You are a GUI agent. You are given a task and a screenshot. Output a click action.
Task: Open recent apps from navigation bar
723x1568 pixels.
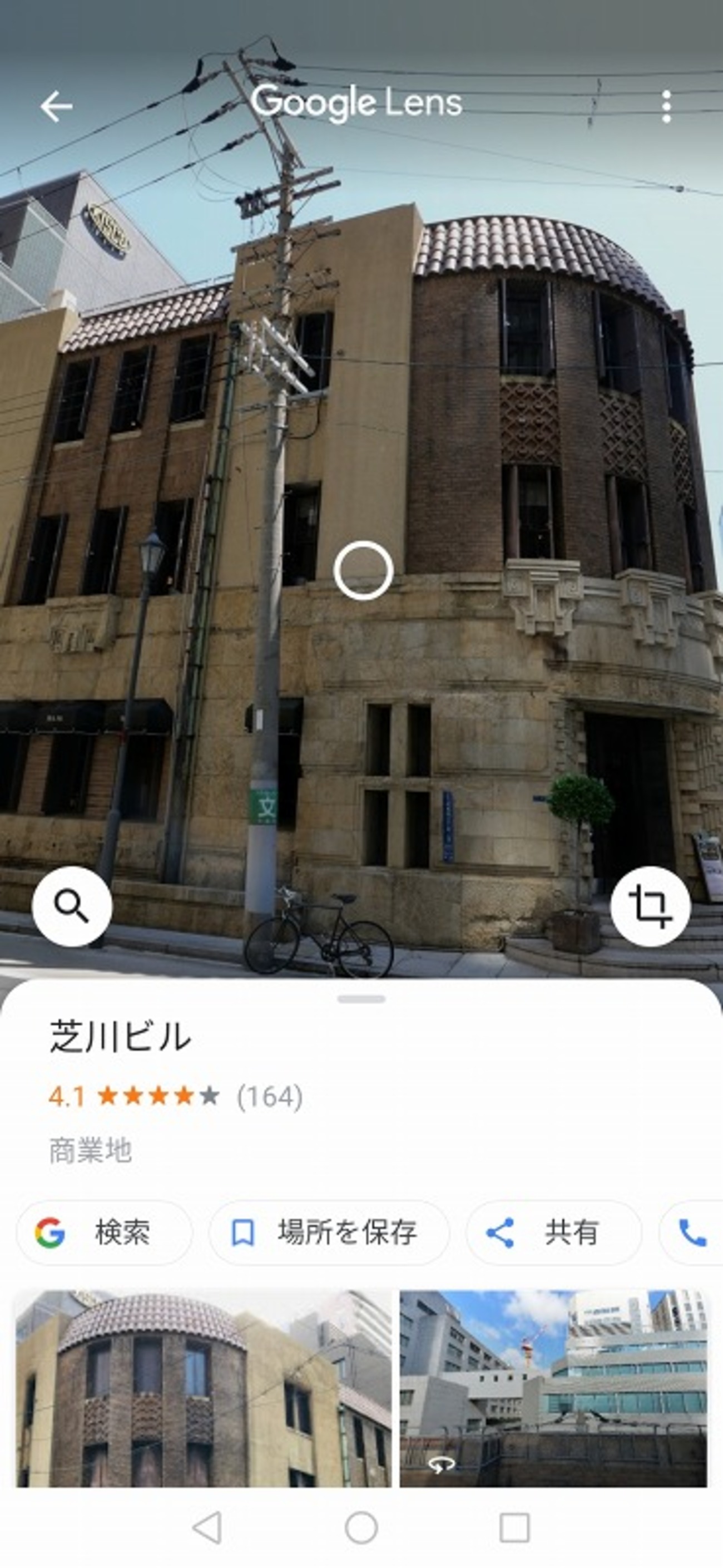click(x=514, y=1528)
